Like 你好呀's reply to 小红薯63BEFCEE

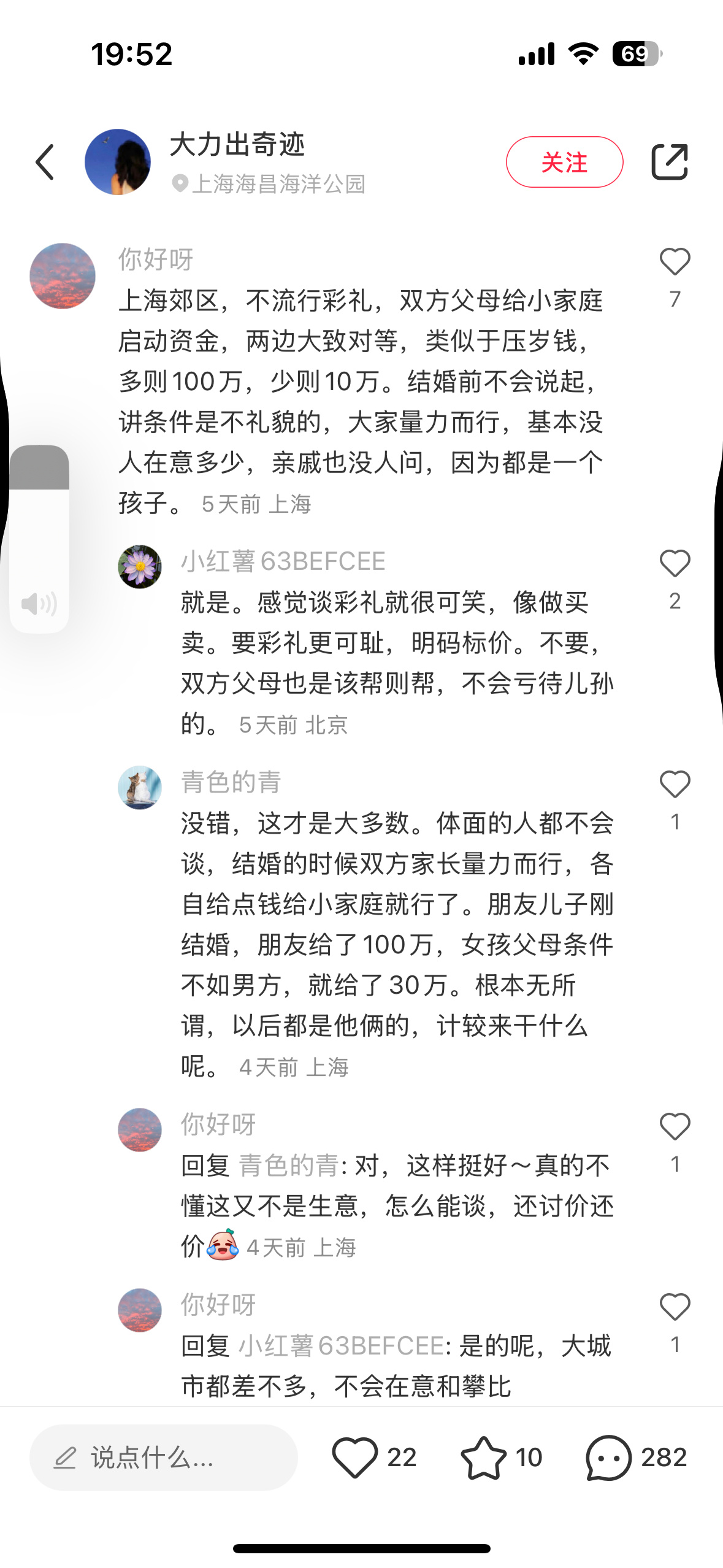[x=675, y=1307]
